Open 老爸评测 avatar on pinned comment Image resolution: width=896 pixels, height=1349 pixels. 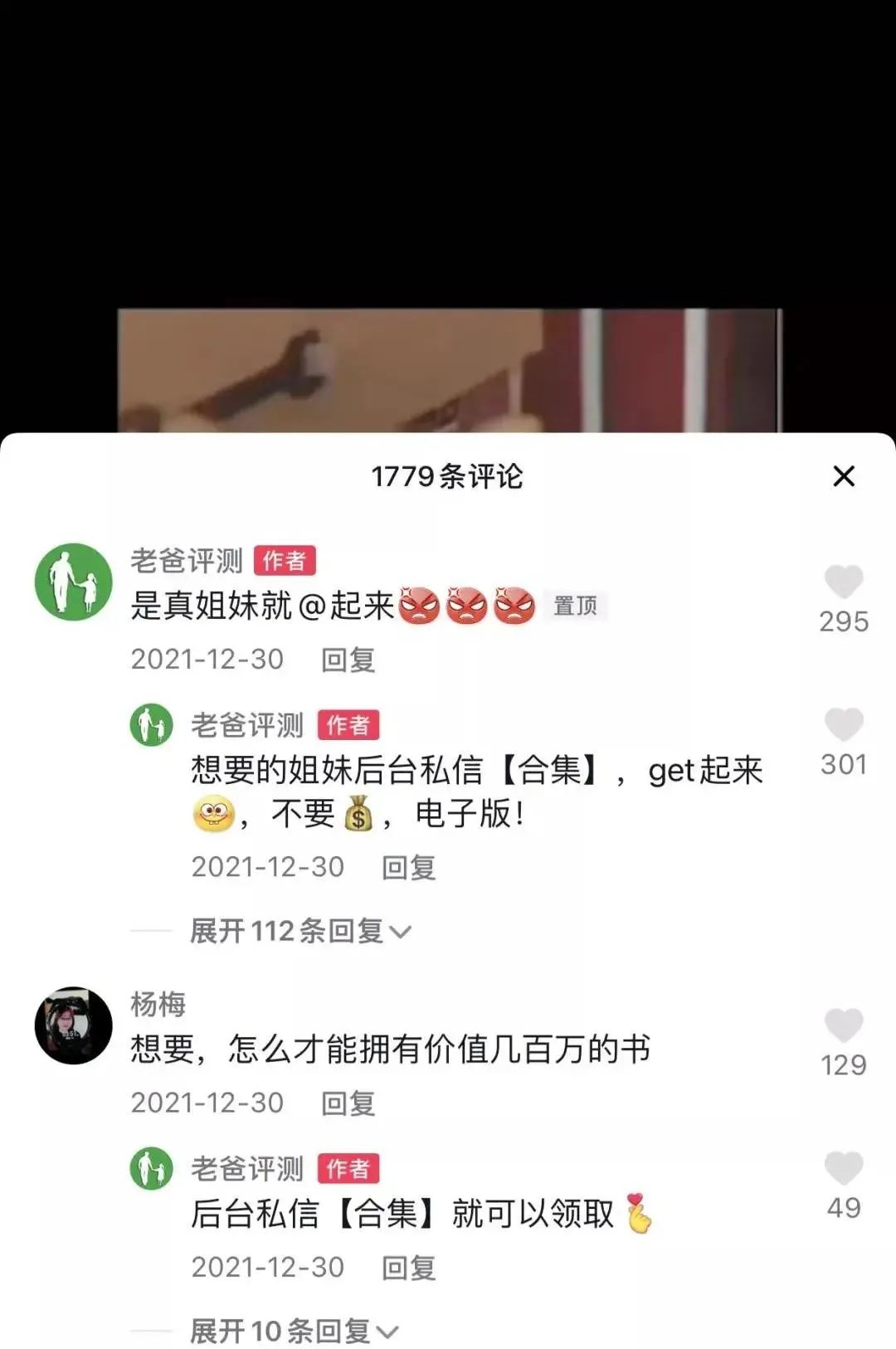(x=73, y=582)
